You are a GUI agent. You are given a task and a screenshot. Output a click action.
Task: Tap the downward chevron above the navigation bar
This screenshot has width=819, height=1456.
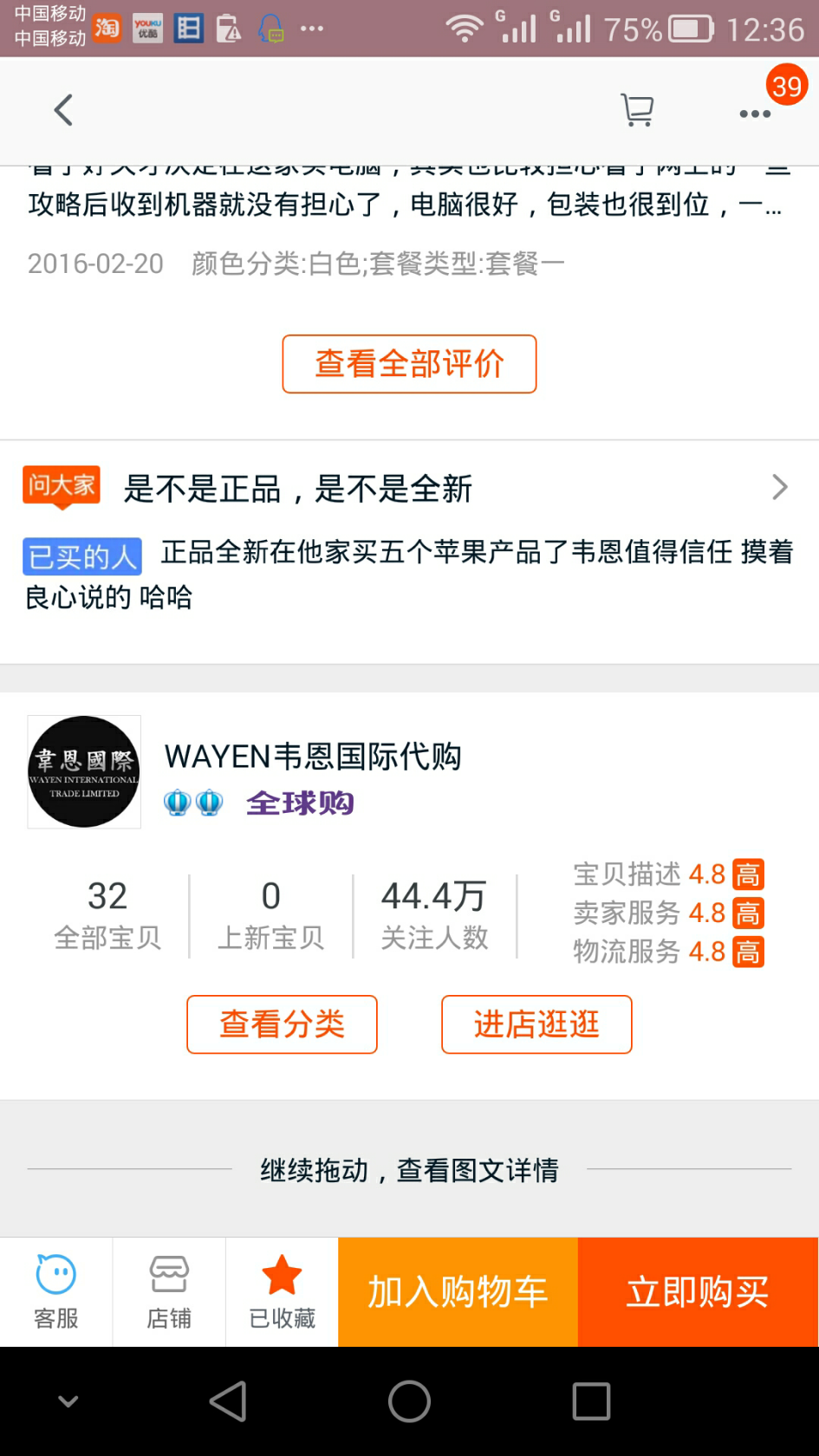coord(67,1400)
